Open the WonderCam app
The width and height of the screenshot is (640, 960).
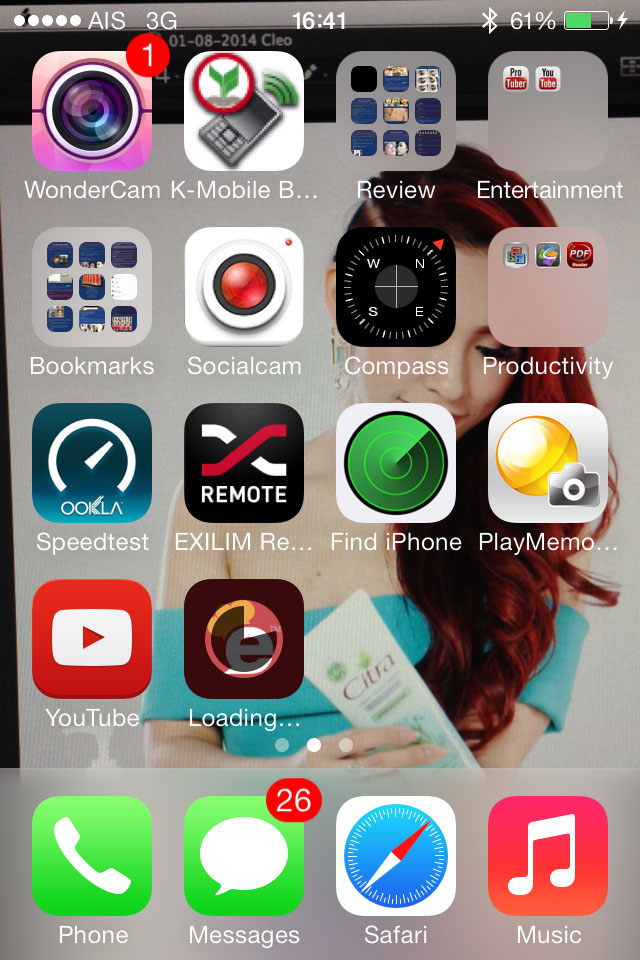click(92, 111)
